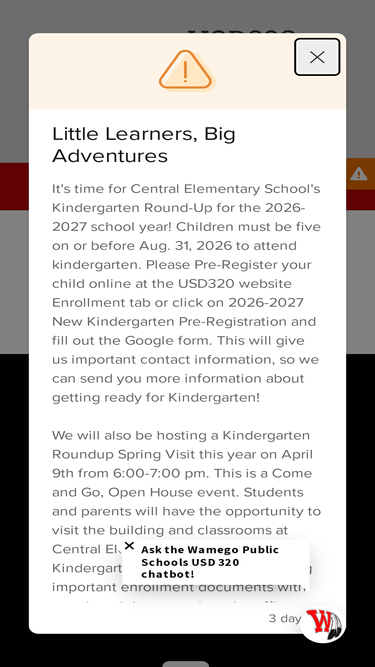Close the Little Learners alert dialog
Image resolution: width=375 pixels, height=667 pixels.
point(317,57)
